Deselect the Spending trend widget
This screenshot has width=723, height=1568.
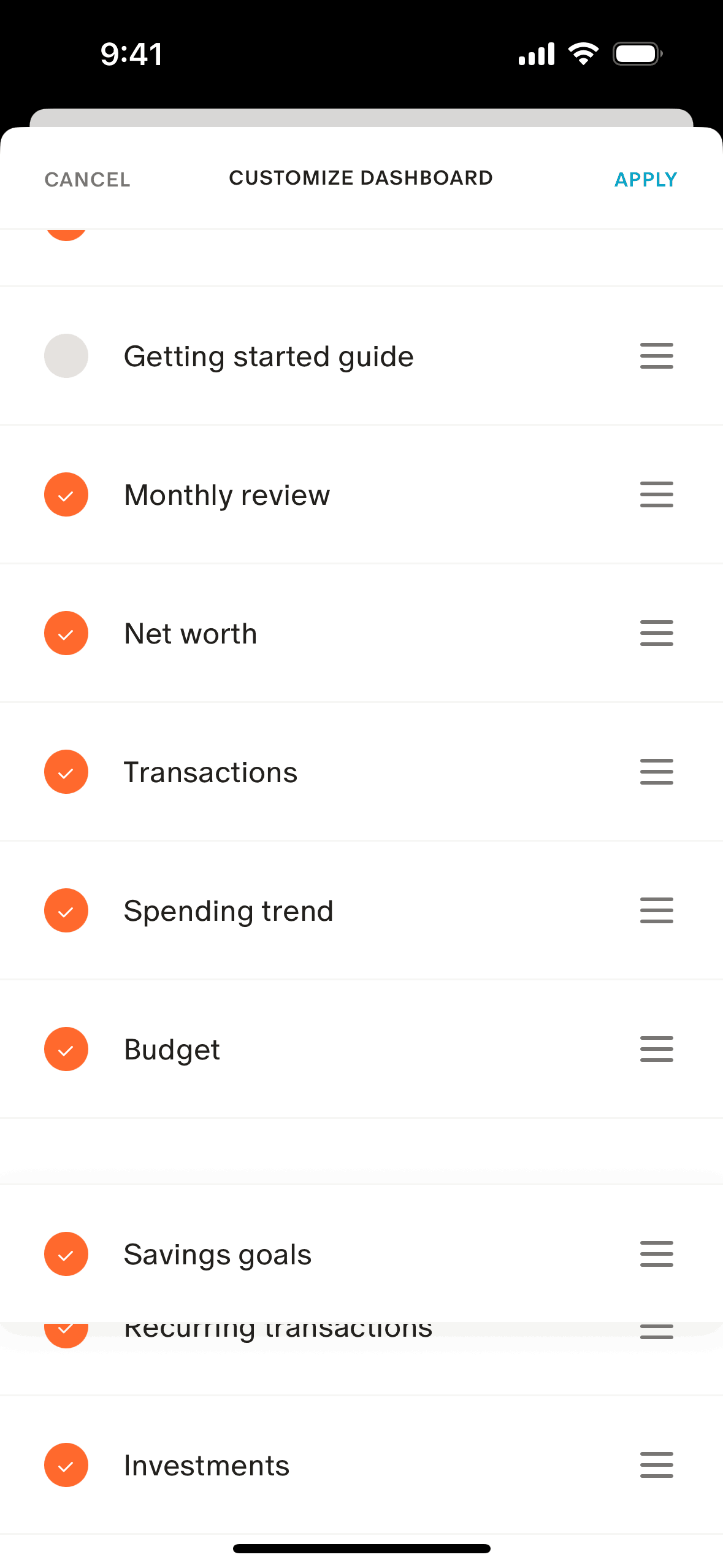point(66,910)
